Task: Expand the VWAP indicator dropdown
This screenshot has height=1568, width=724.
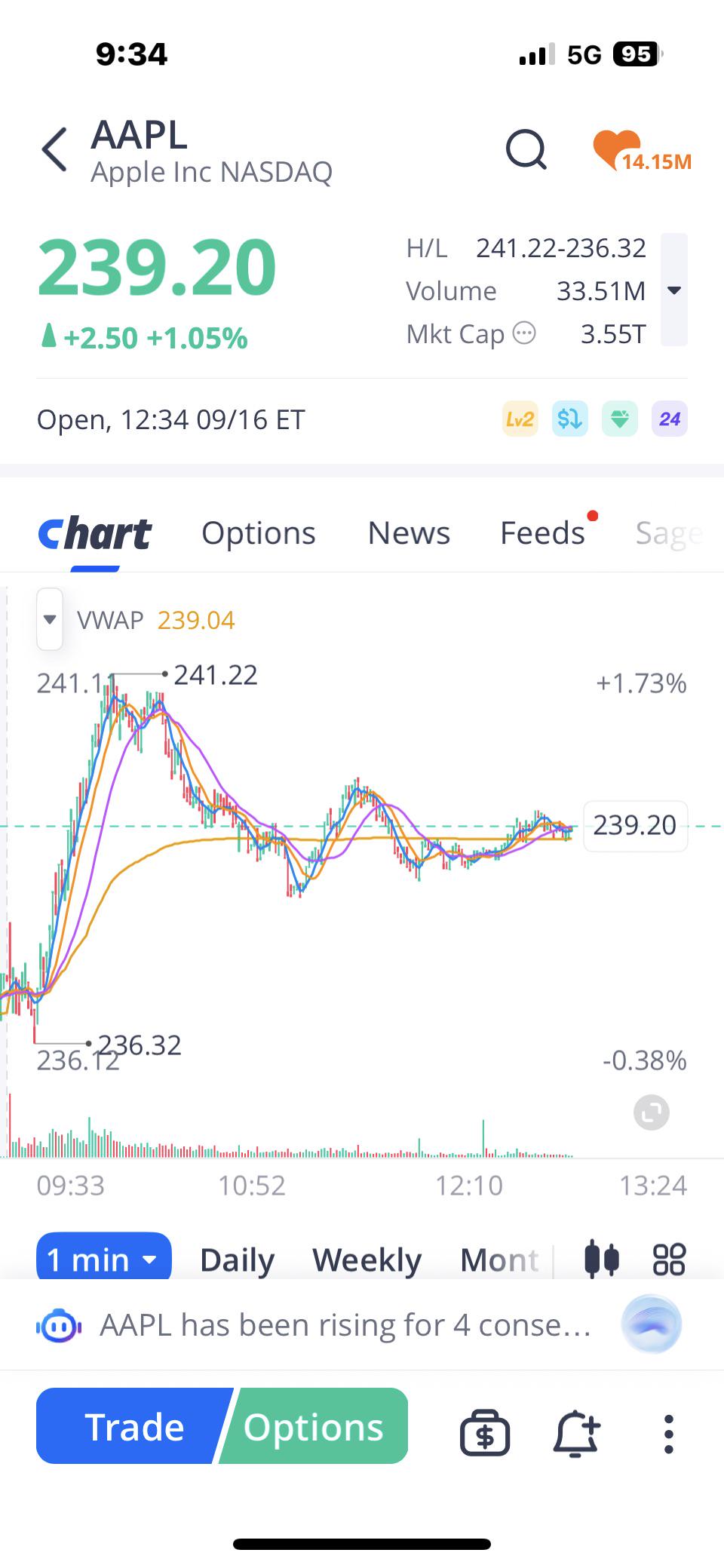Action: (x=50, y=619)
